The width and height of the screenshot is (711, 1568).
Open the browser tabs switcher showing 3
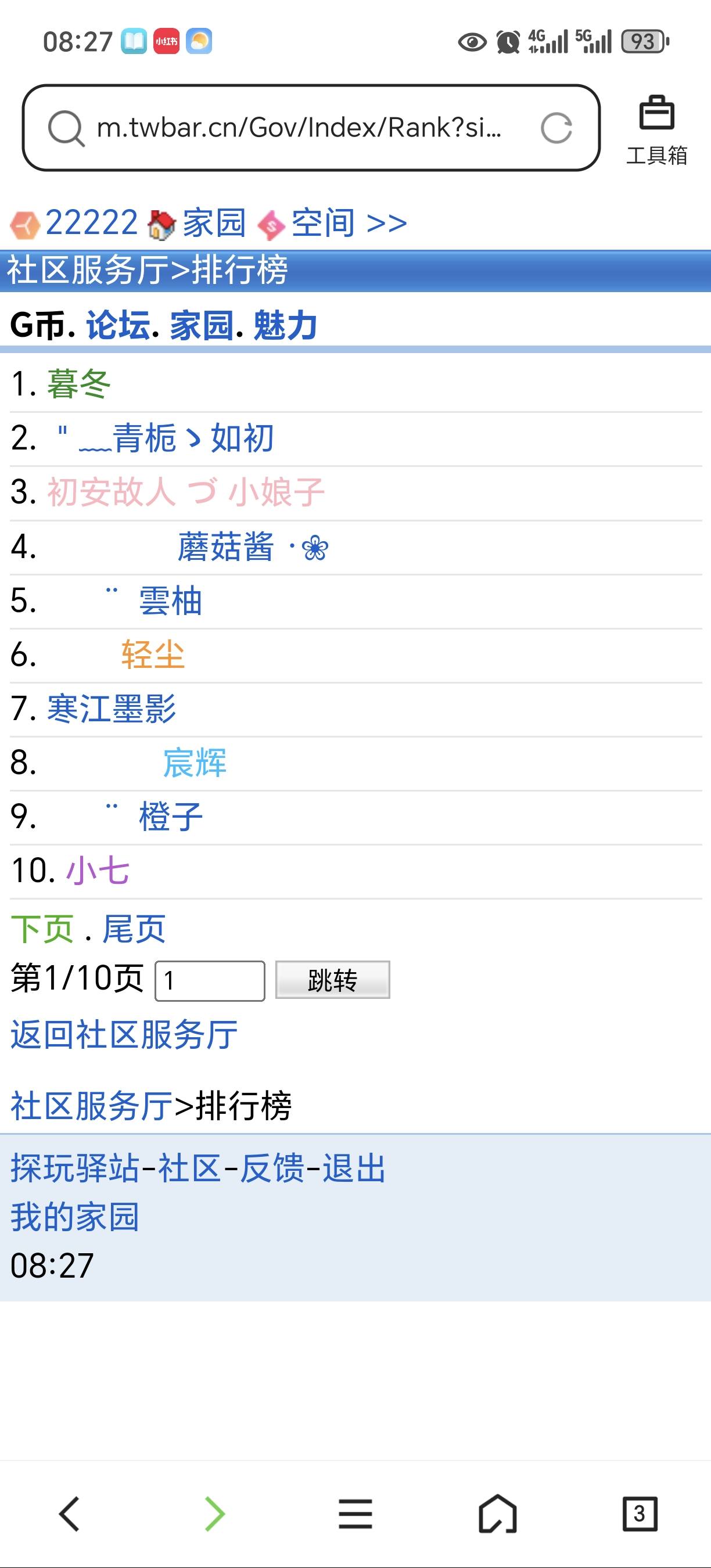639,1513
